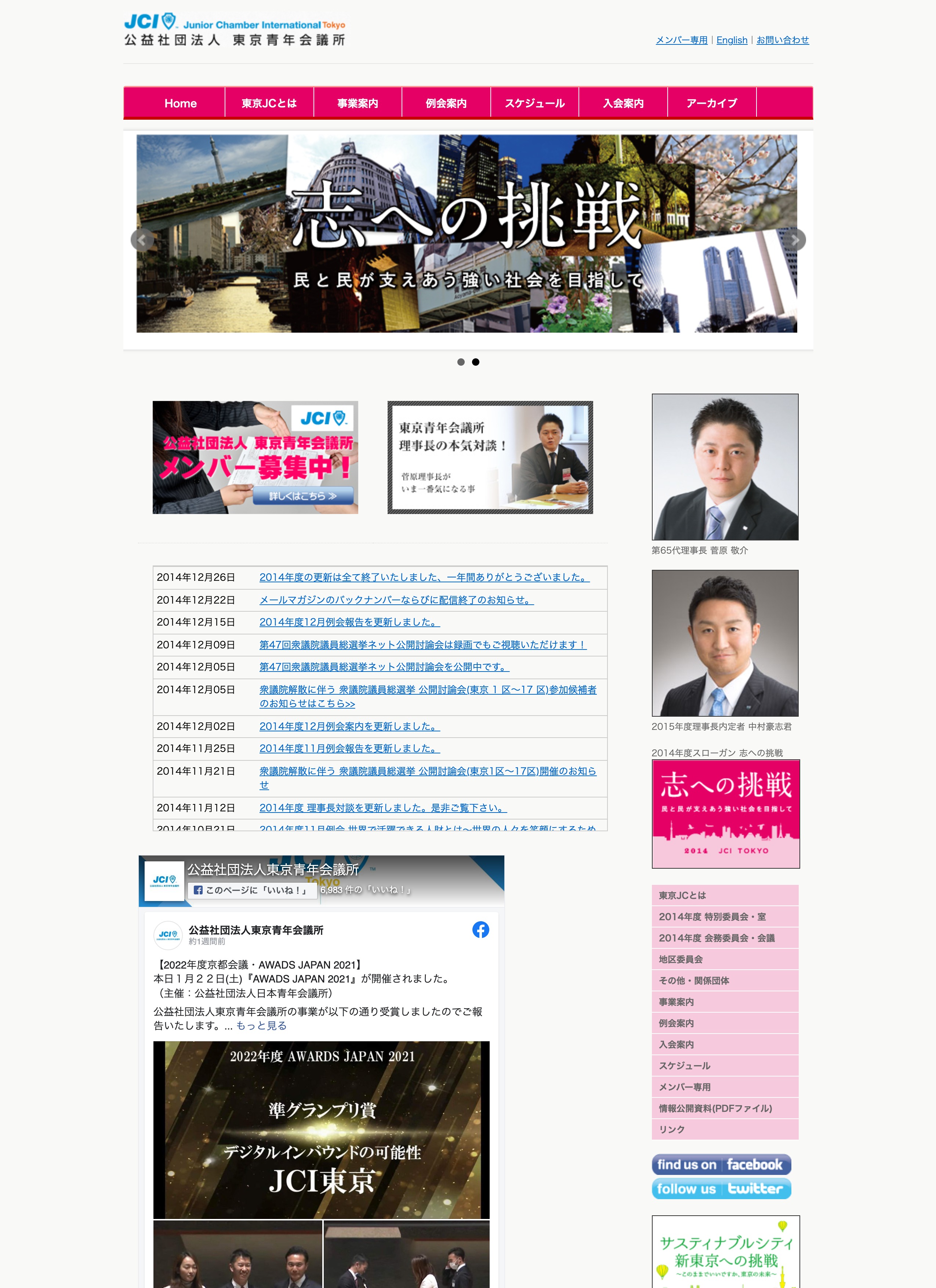Open the 2014年12月26日 news item
This screenshot has width=936, height=1288.
[424, 577]
